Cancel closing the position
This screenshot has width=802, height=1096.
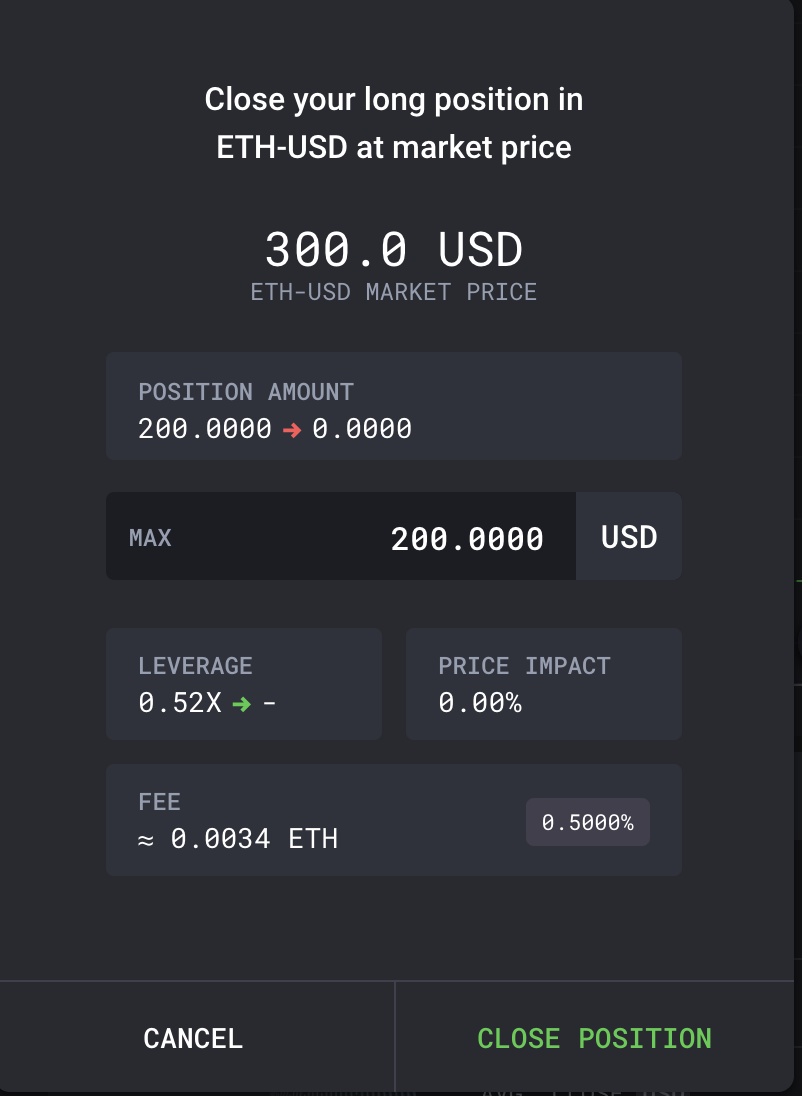pos(193,1038)
